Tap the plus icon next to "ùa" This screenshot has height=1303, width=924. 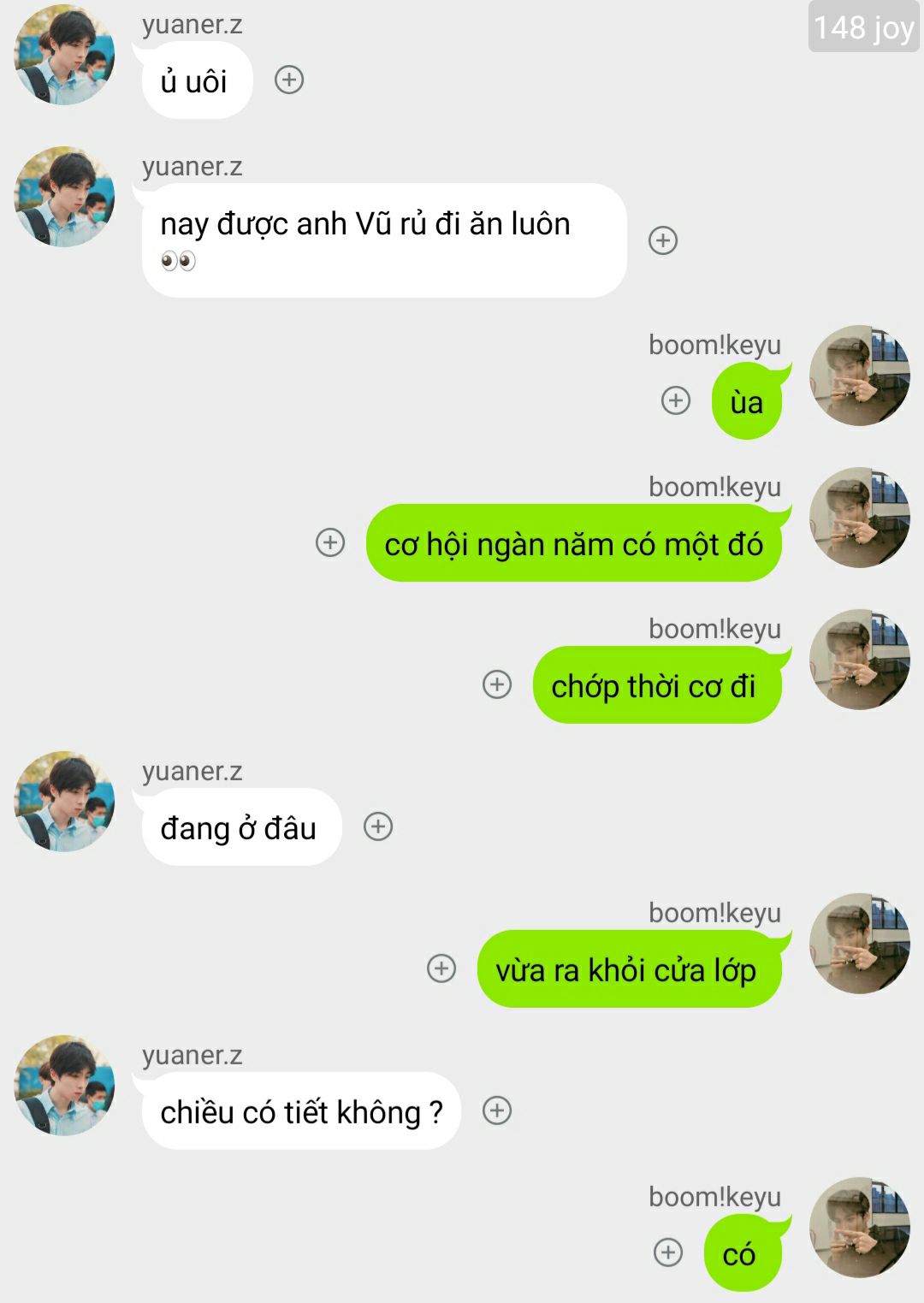tap(676, 400)
